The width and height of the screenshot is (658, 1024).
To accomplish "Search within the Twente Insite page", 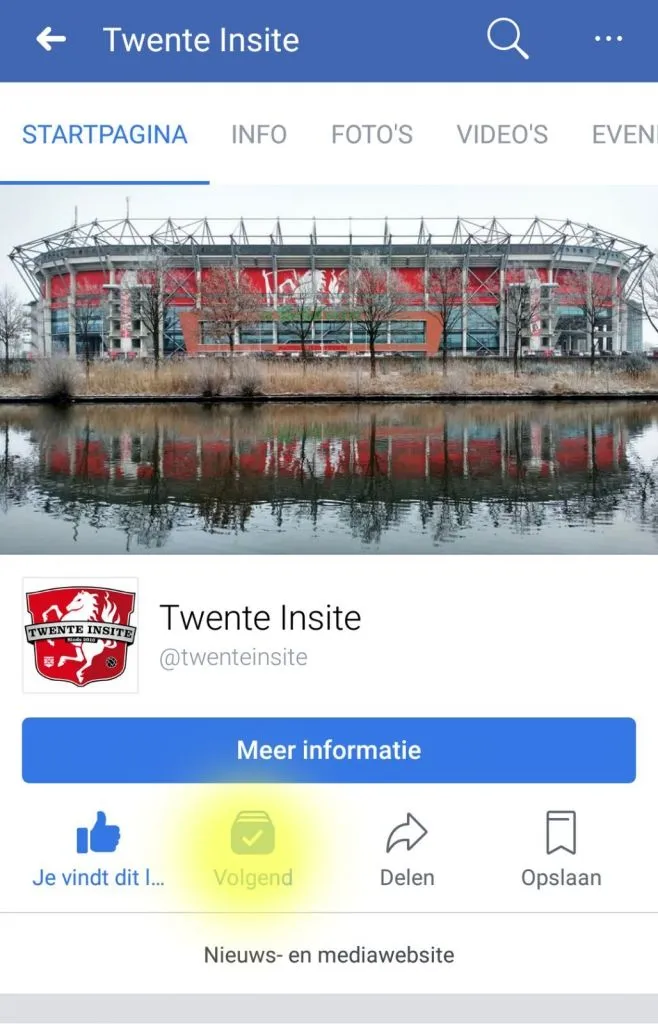I will pos(507,40).
